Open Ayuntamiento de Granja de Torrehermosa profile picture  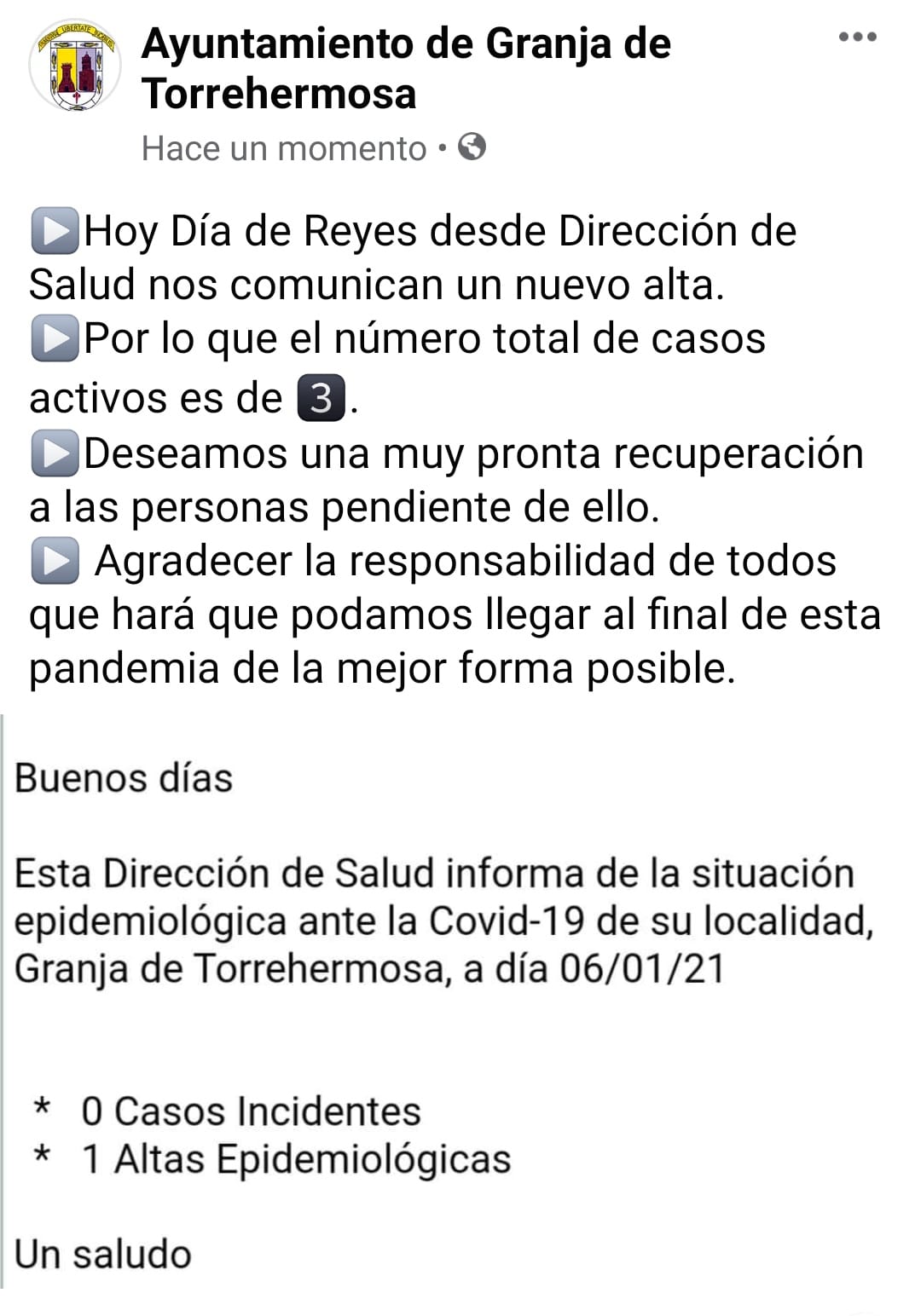[x=75, y=66]
